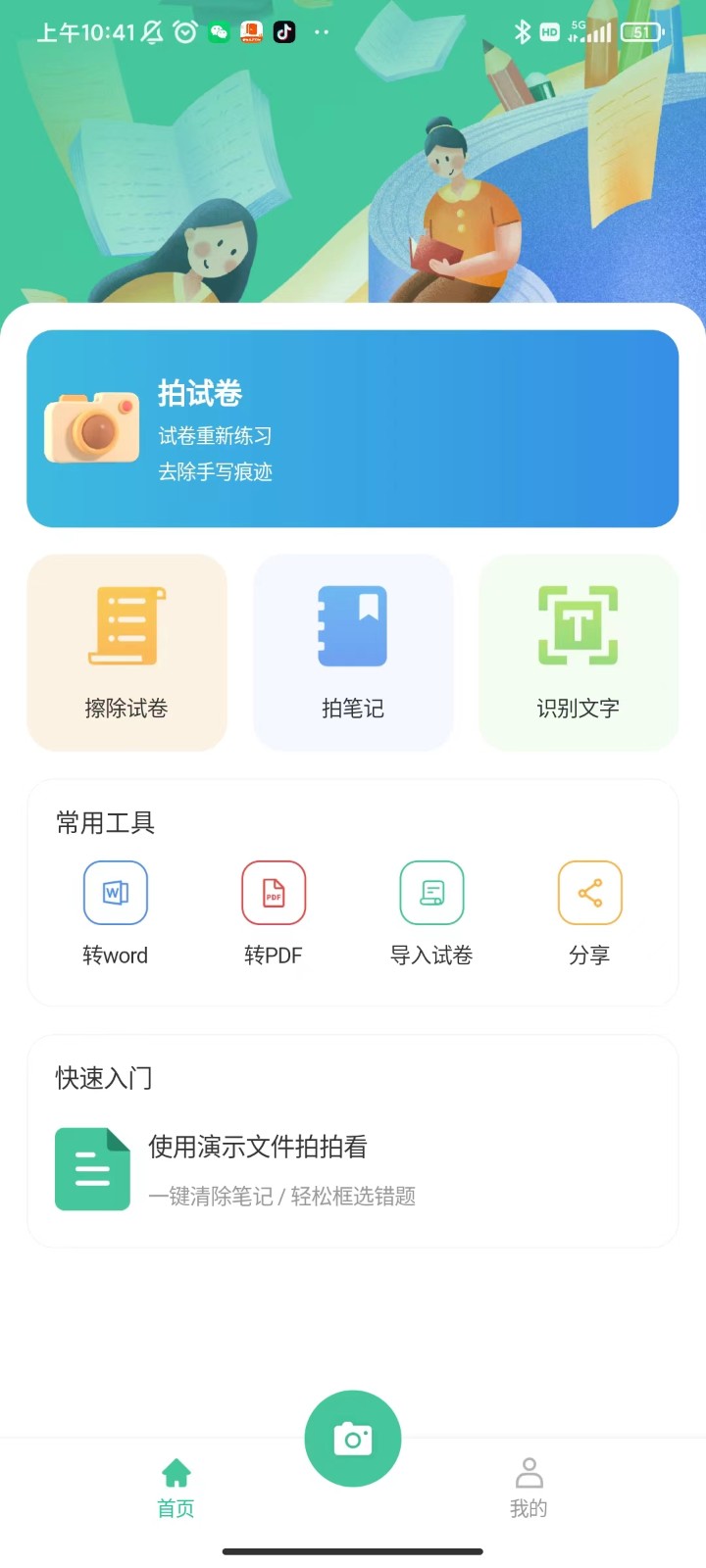Tap the TikTok icon in status bar
The height and width of the screenshot is (1568, 706).
click(283, 31)
